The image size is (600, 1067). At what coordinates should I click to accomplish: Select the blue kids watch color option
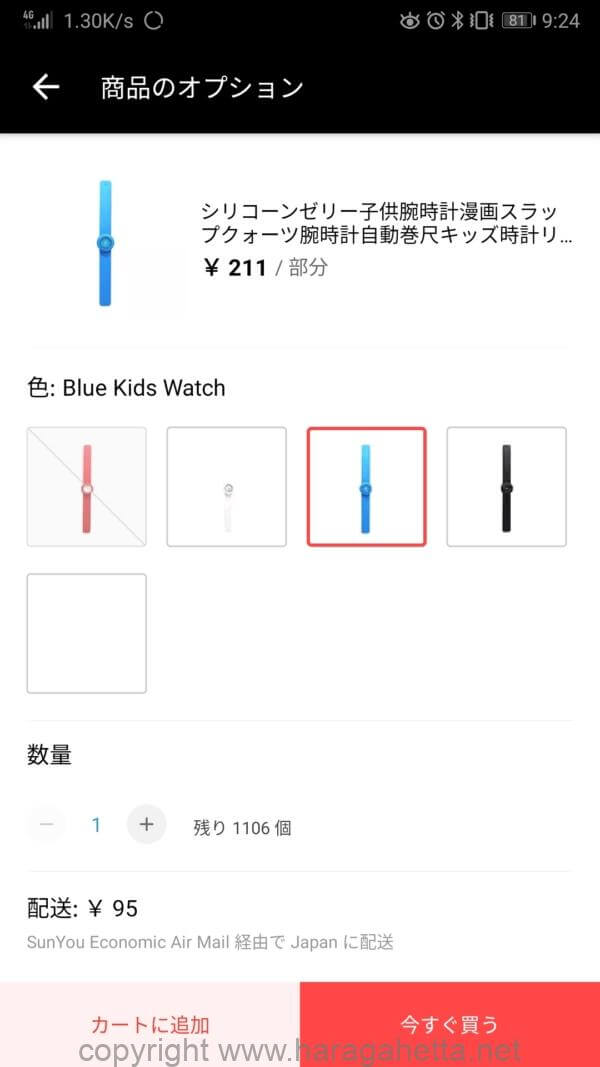tap(367, 487)
